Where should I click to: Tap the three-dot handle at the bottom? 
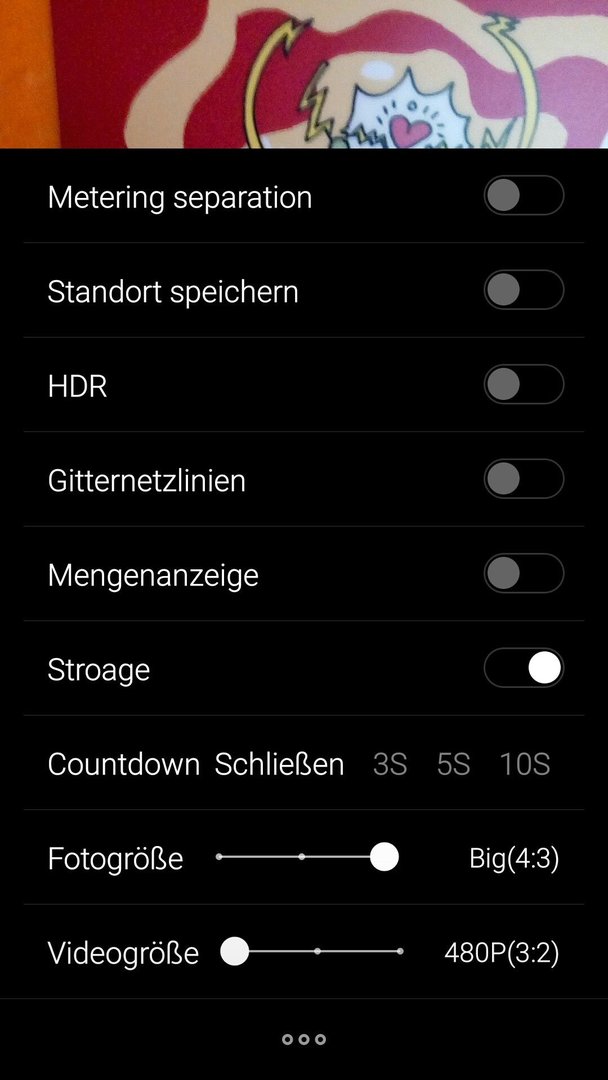[304, 1039]
